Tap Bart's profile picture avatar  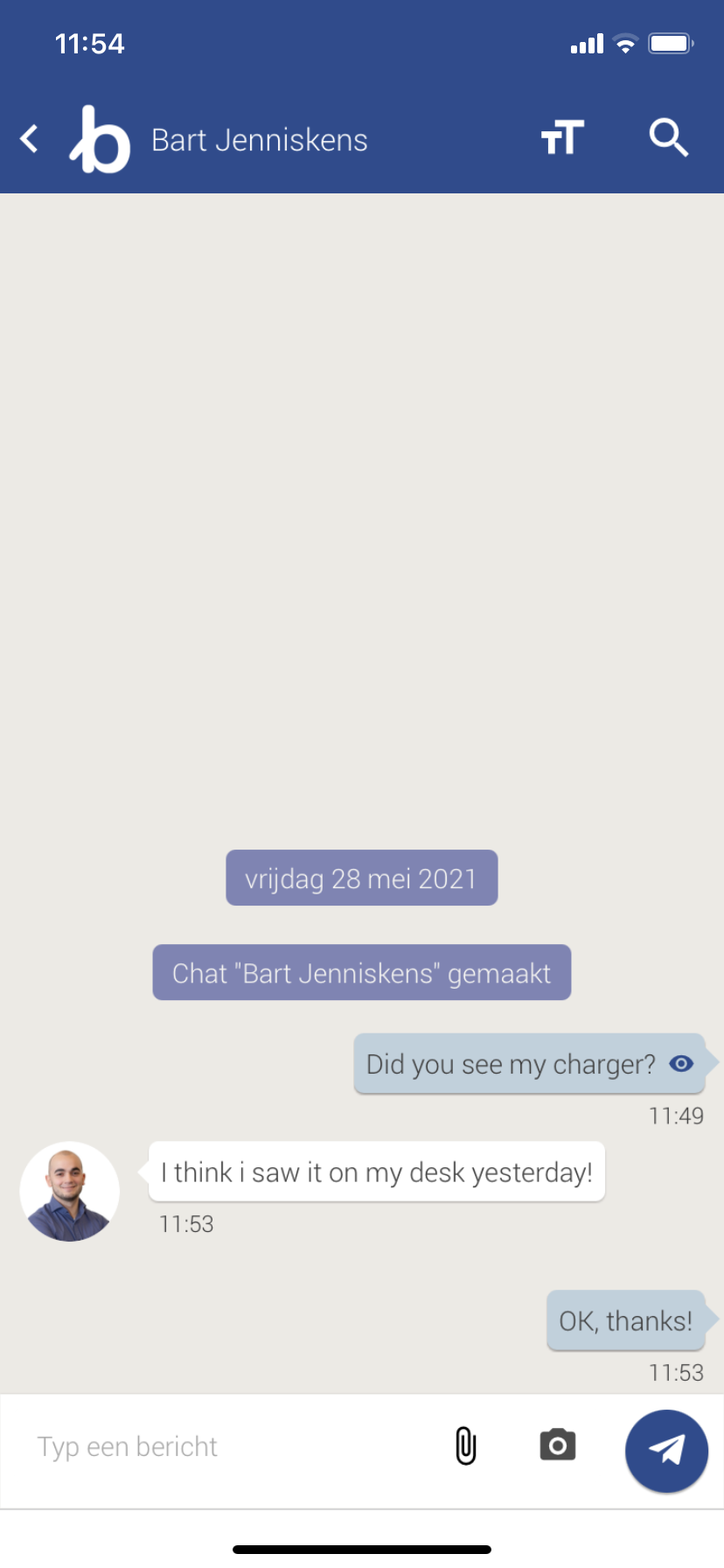coord(69,1191)
